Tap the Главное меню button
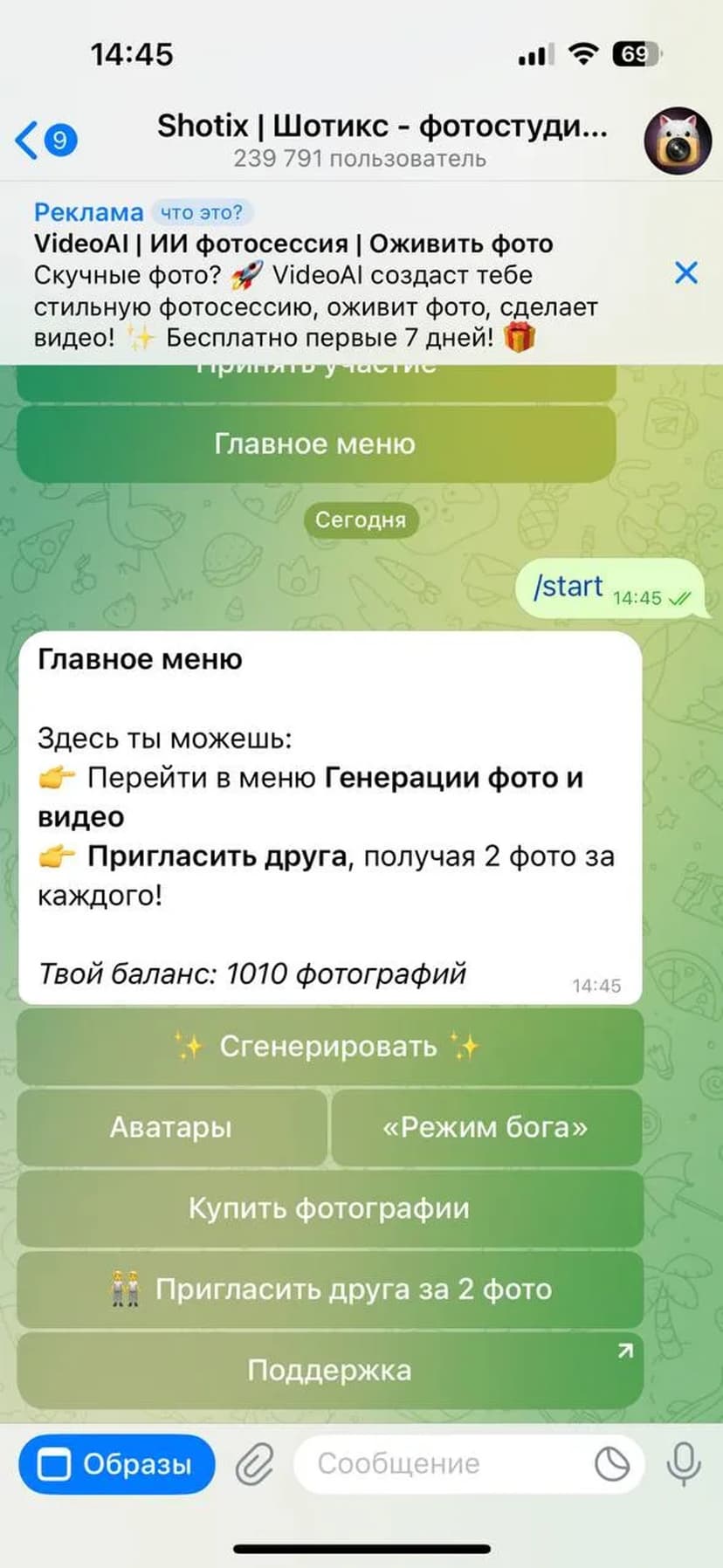 [315, 444]
